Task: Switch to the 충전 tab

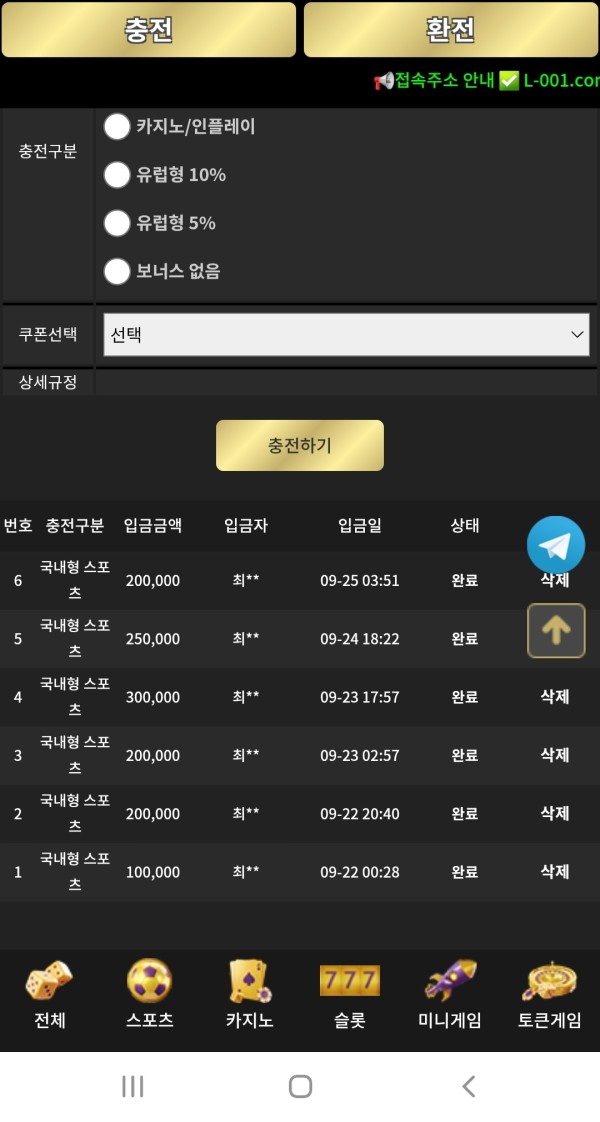Action: [149, 30]
